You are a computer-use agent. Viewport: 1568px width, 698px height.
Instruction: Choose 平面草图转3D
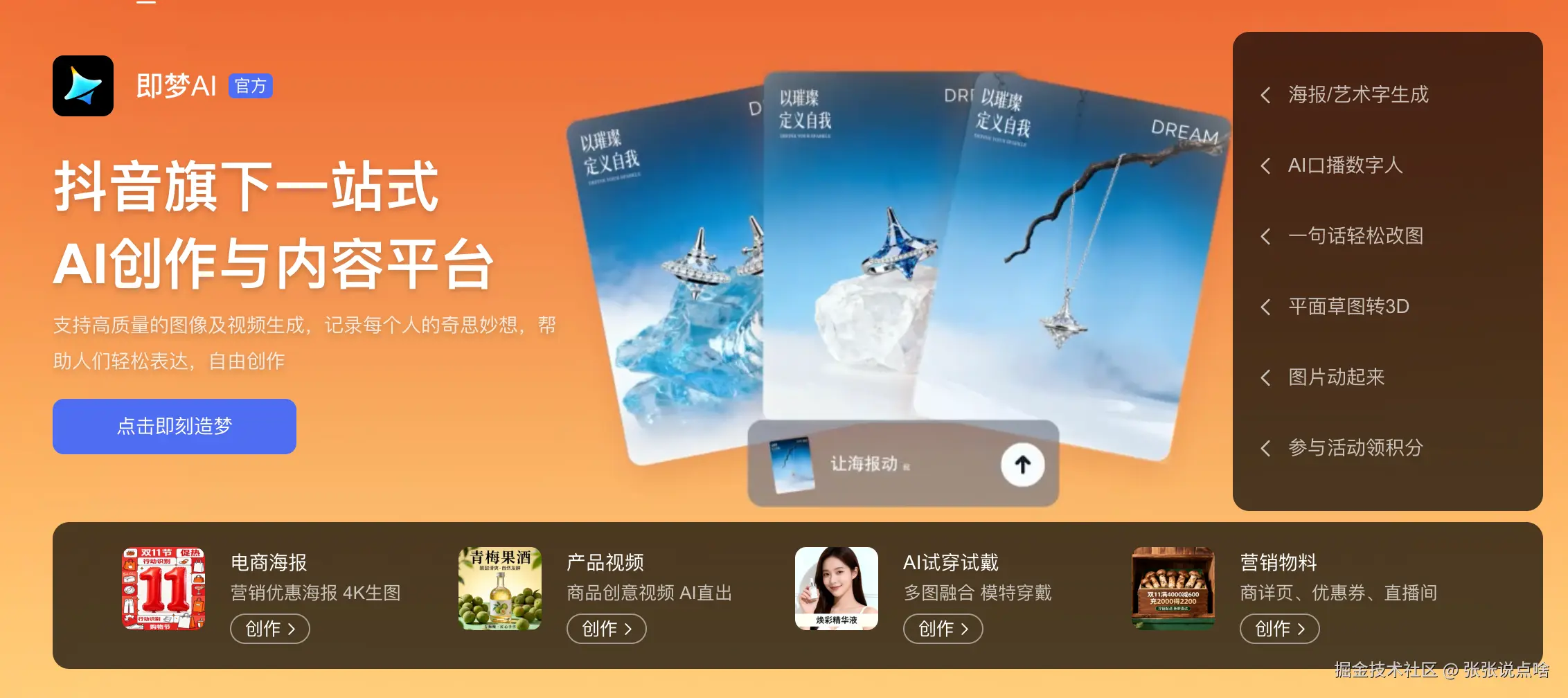click(1348, 307)
